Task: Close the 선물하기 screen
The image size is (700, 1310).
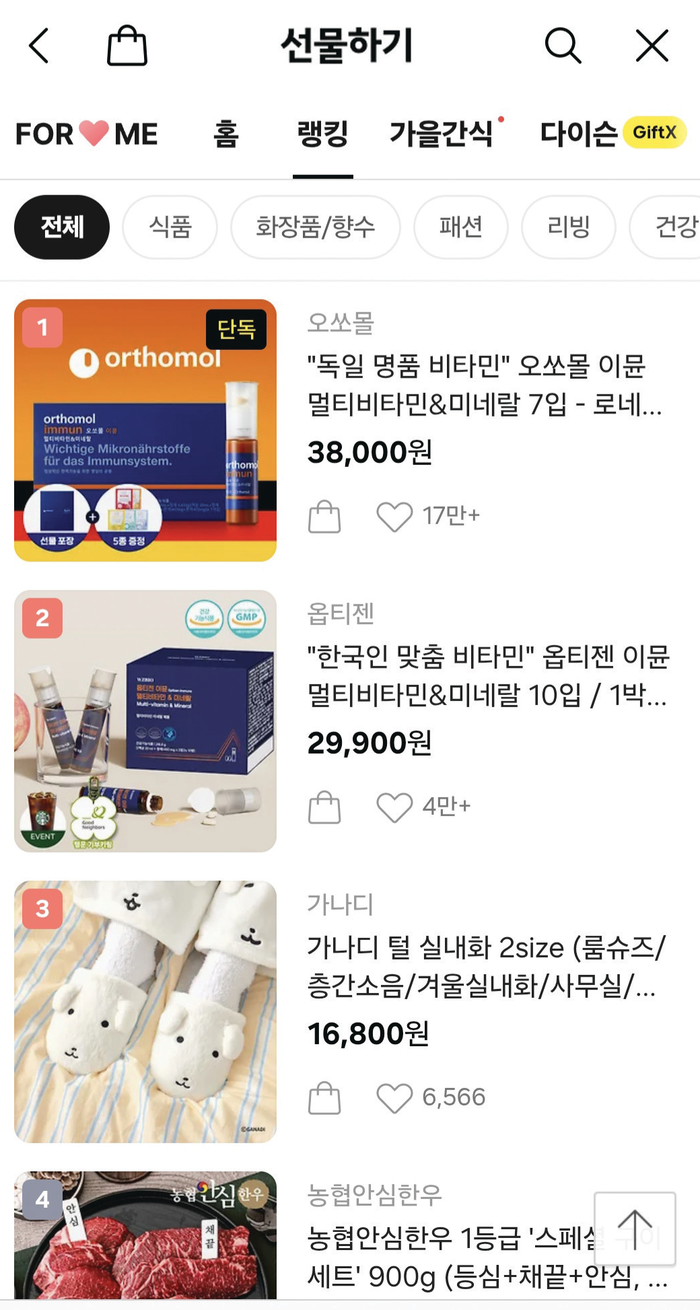Action: [652, 46]
